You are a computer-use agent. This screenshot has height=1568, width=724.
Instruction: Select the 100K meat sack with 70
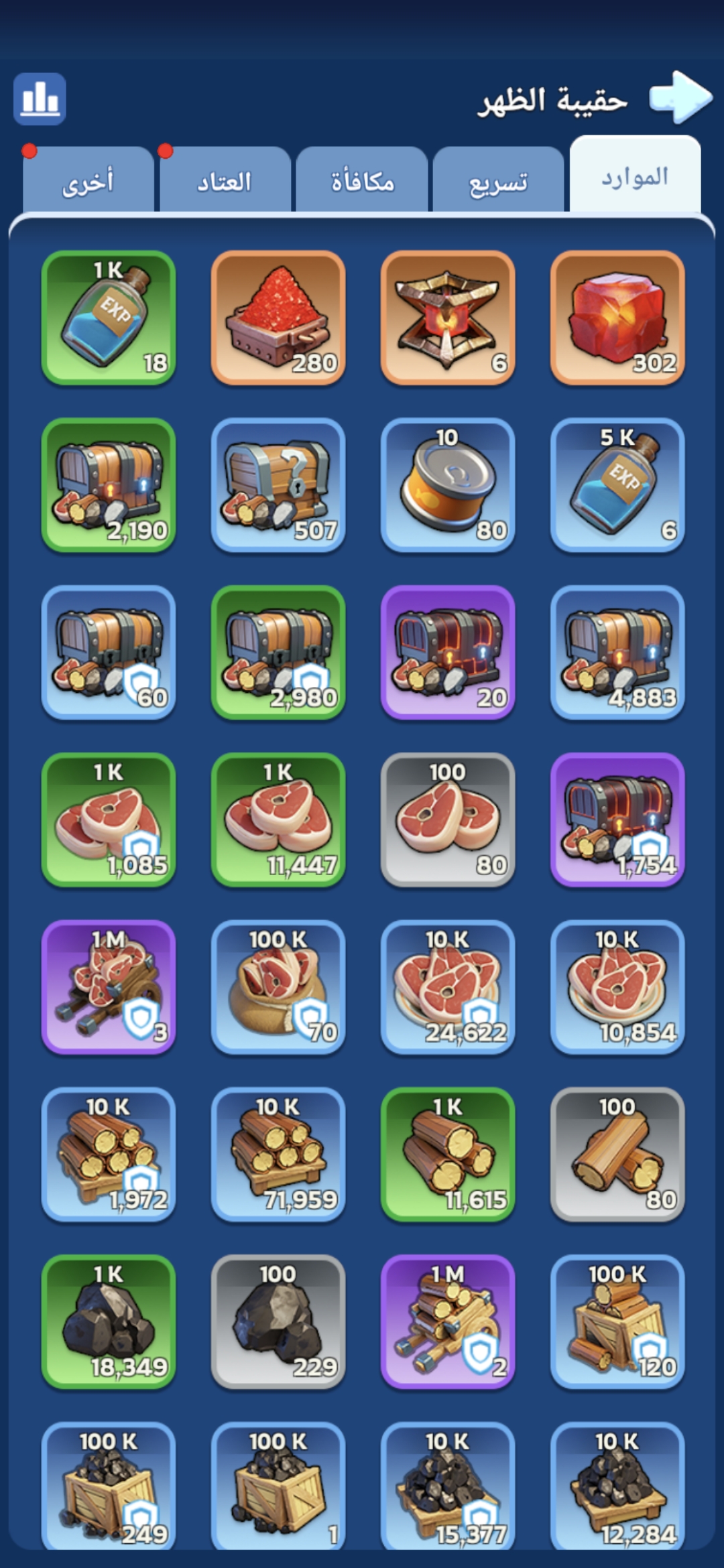pos(278,987)
